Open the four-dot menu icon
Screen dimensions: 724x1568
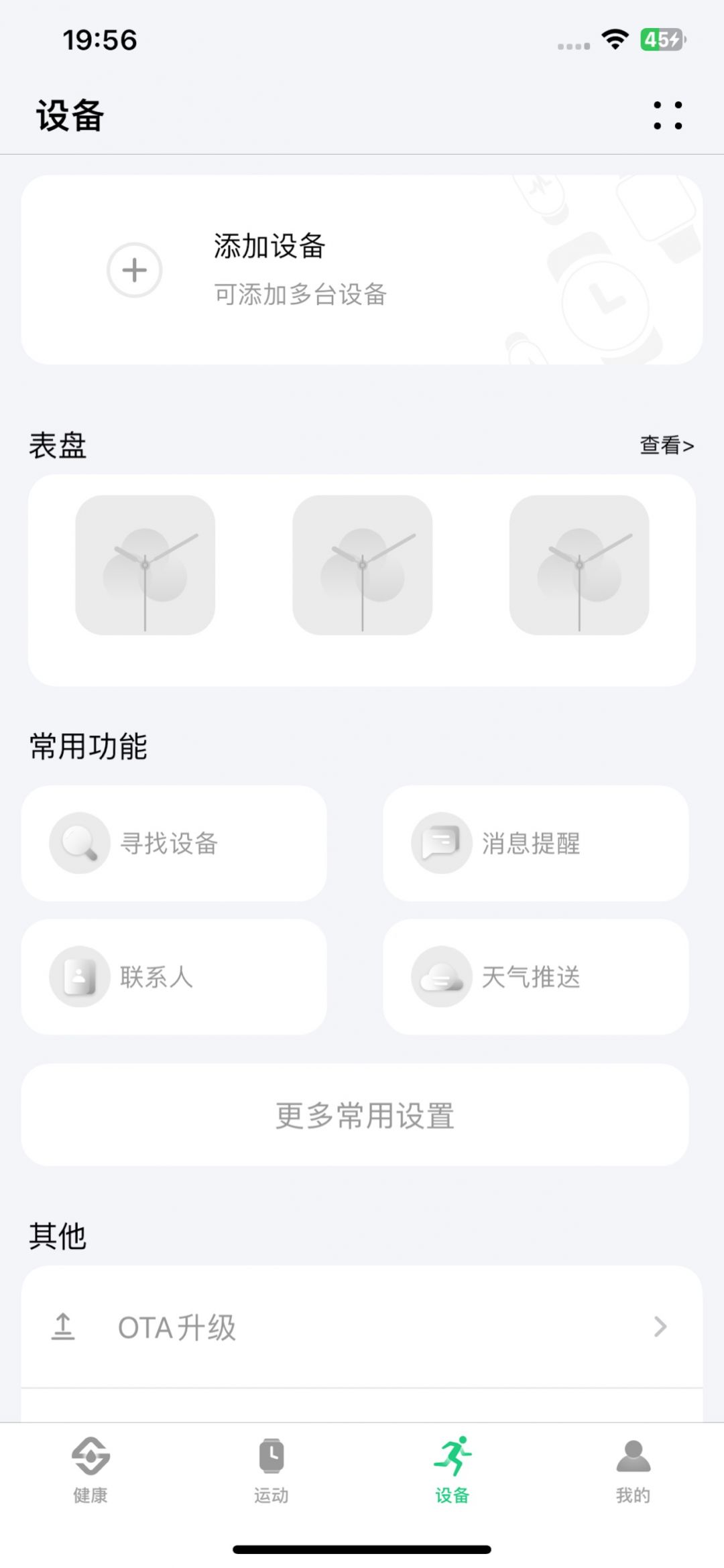(668, 115)
